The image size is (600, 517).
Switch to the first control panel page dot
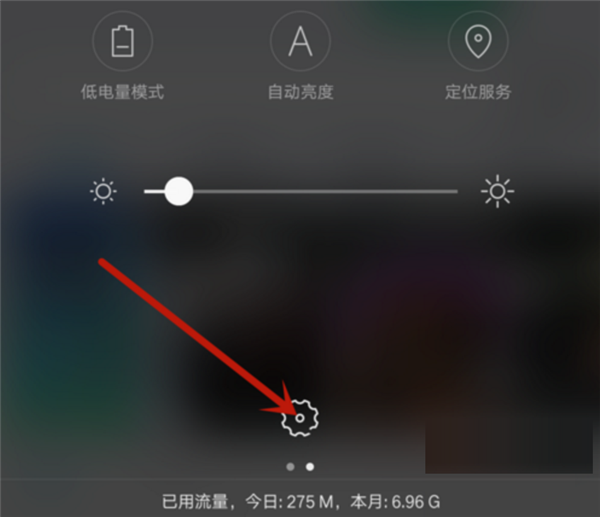290,466
